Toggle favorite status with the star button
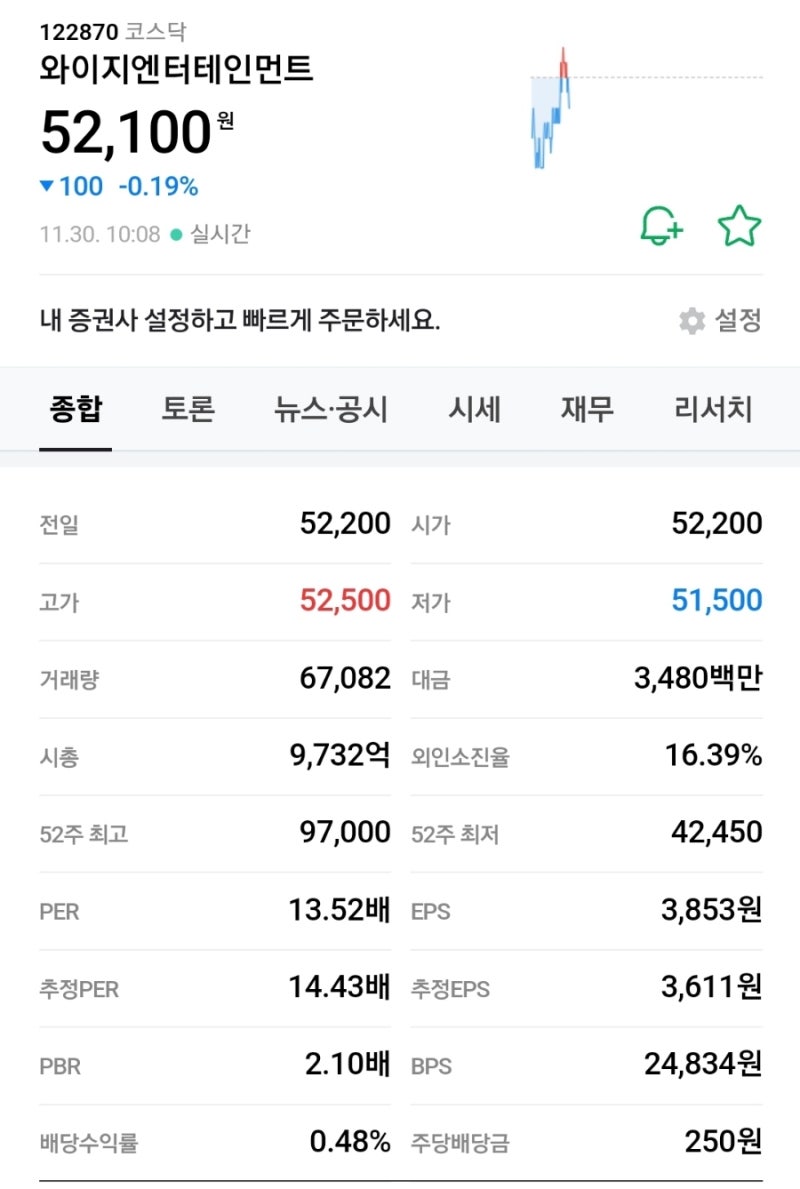This screenshot has height=1189, width=800. click(738, 228)
